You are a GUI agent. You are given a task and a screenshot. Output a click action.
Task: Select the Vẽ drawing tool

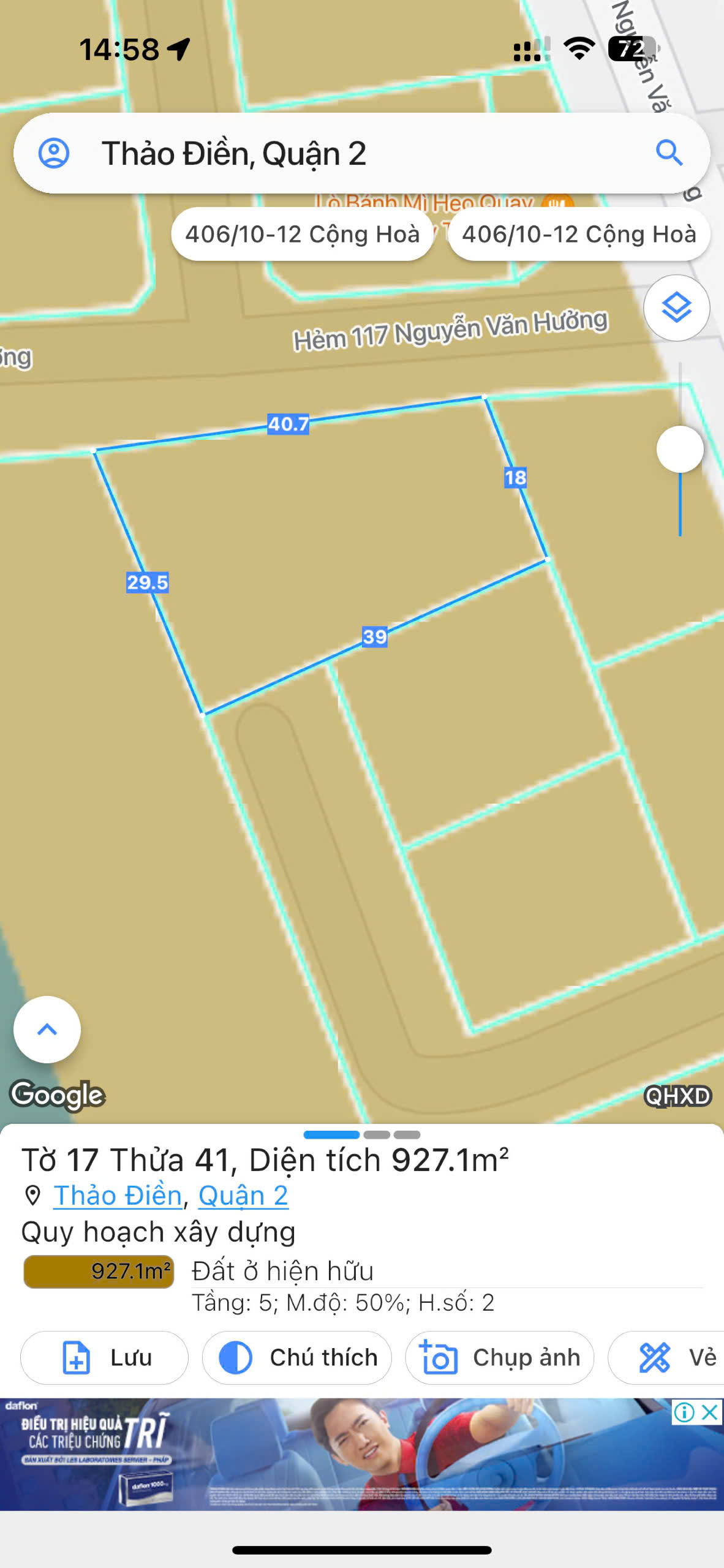[x=666, y=1357]
